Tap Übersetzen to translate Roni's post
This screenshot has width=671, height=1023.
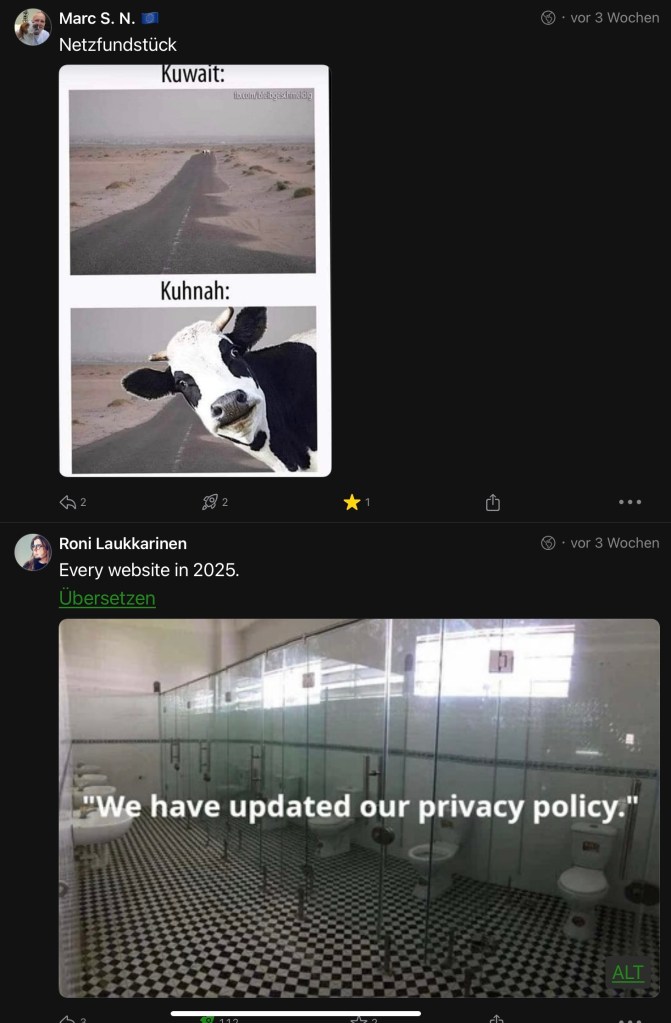click(x=107, y=598)
